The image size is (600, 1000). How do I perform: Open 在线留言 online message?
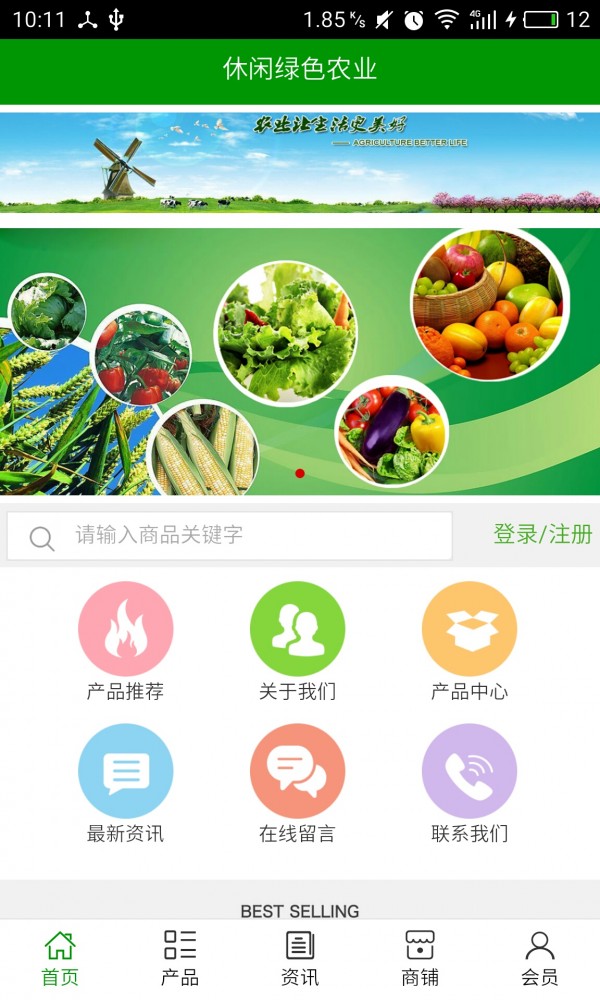(x=297, y=784)
